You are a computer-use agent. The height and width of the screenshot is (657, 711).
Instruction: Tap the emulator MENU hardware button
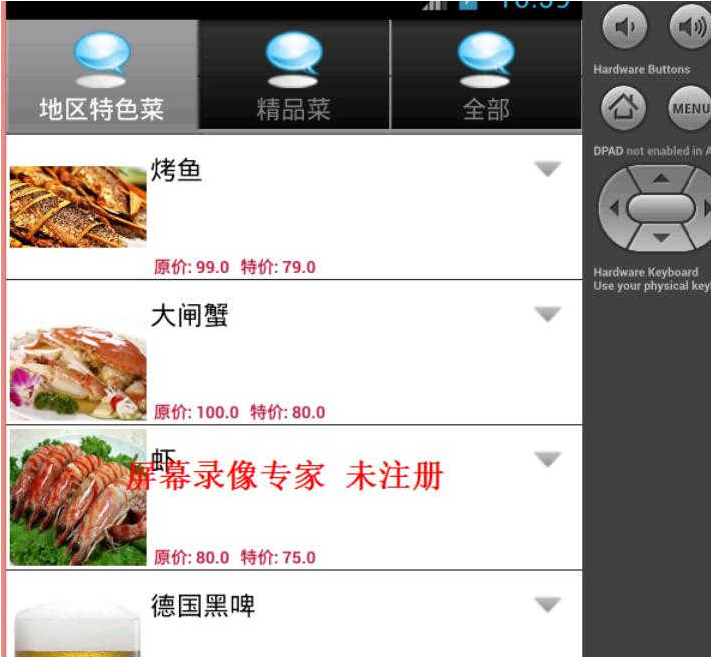pos(690,107)
